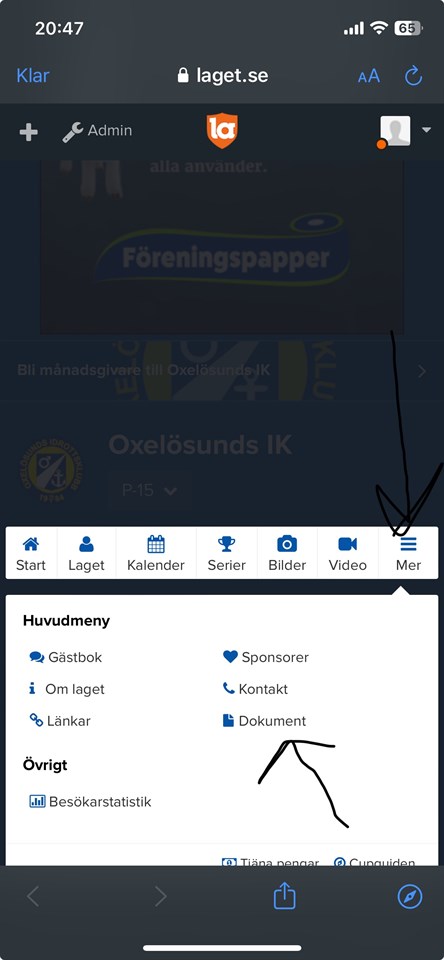Share the page via share icon
The width and height of the screenshot is (444, 960).
[284, 896]
